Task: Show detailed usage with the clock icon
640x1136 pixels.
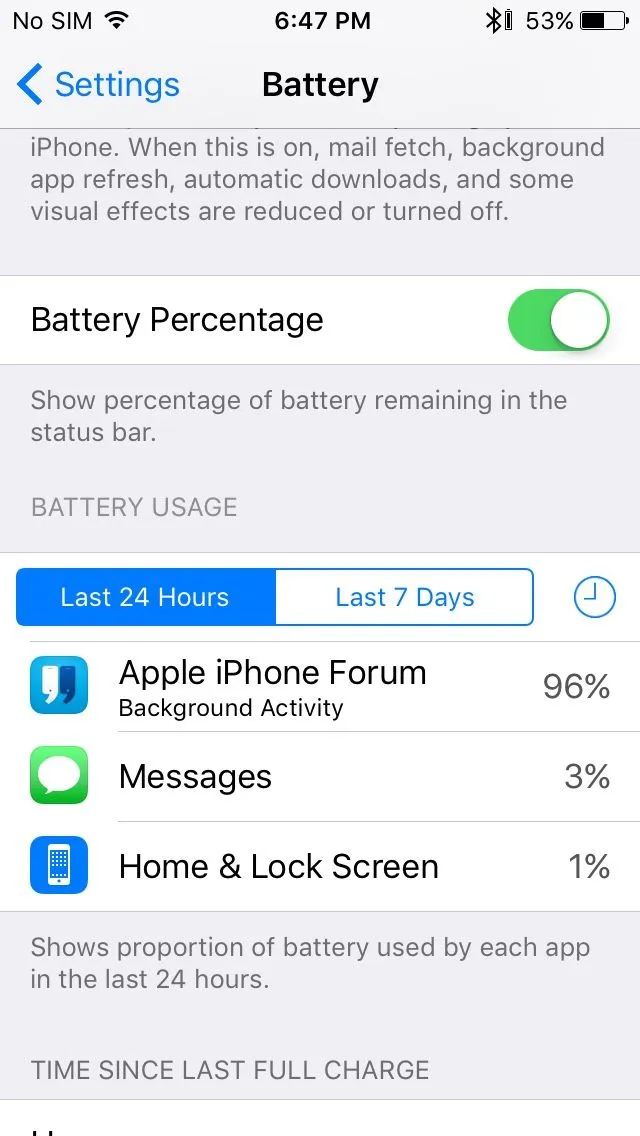Action: point(594,598)
